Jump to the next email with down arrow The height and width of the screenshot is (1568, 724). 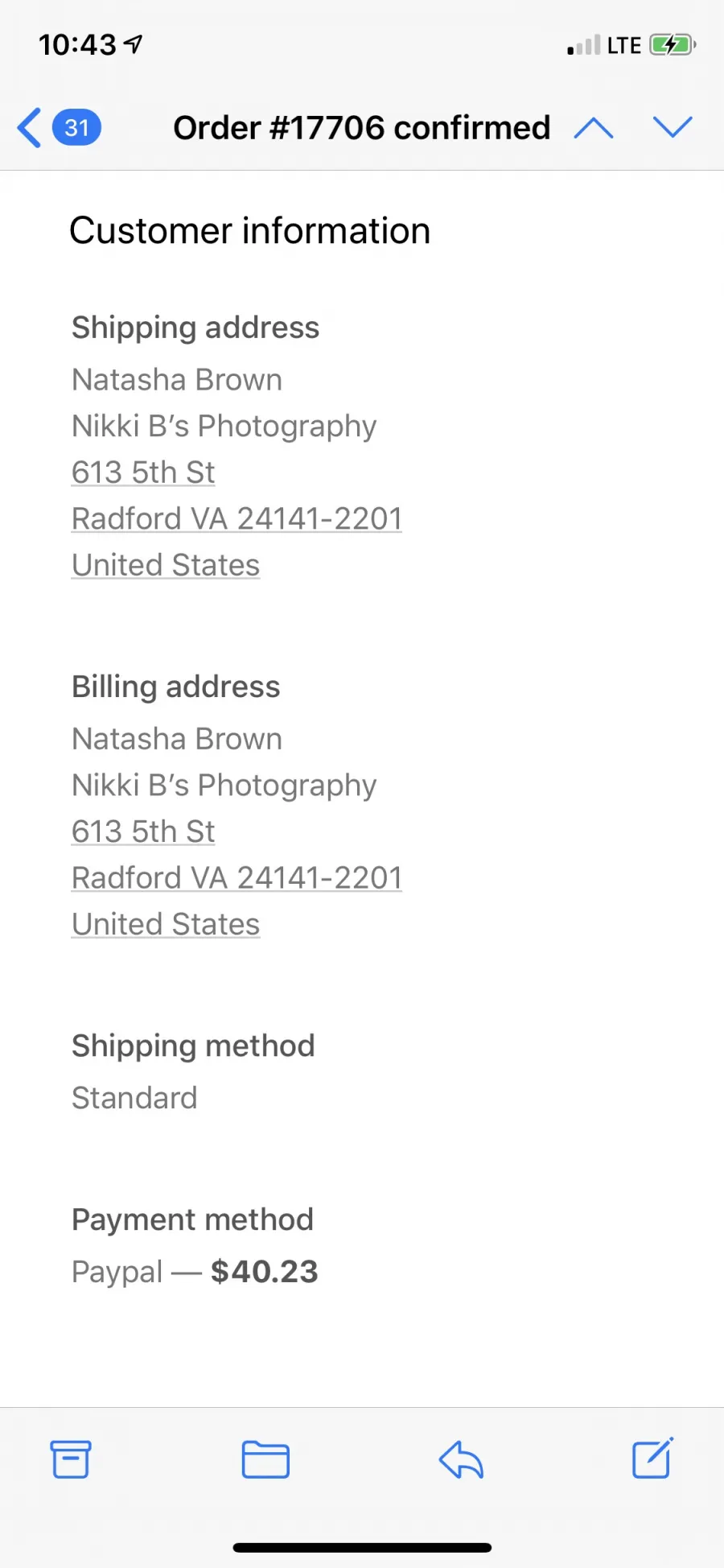click(673, 127)
